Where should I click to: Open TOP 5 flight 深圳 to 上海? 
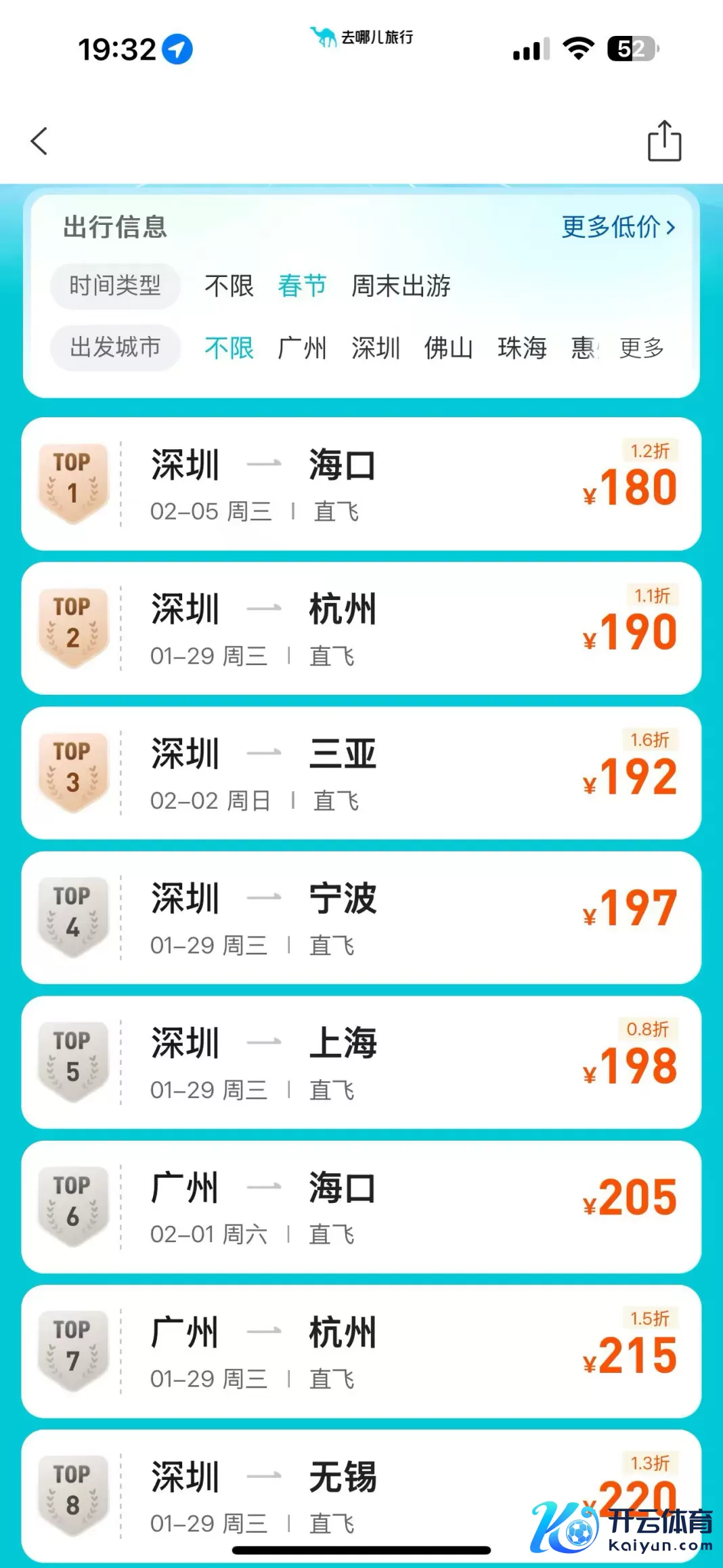click(361, 1062)
